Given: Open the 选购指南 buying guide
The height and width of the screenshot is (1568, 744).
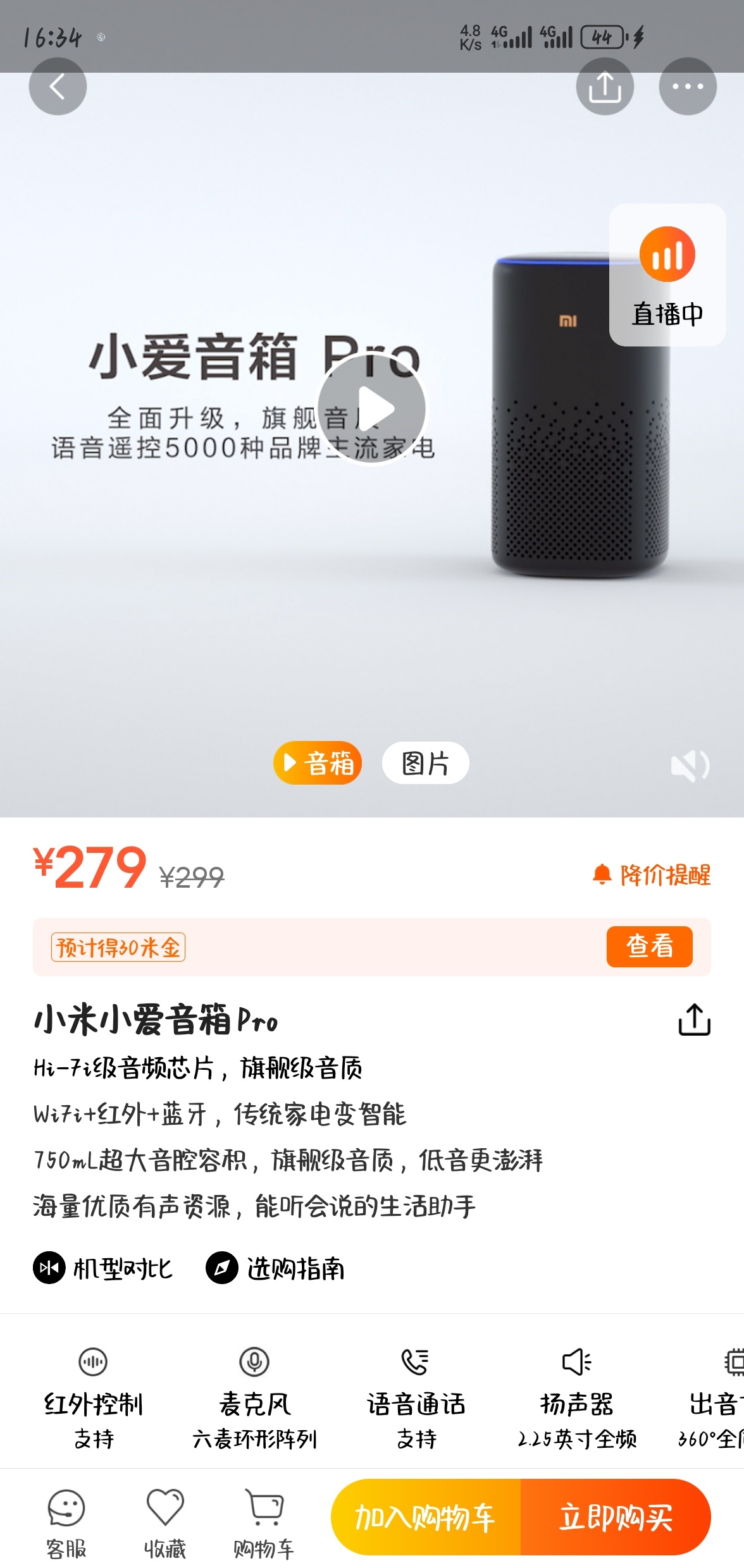Looking at the screenshot, I should [x=275, y=1268].
